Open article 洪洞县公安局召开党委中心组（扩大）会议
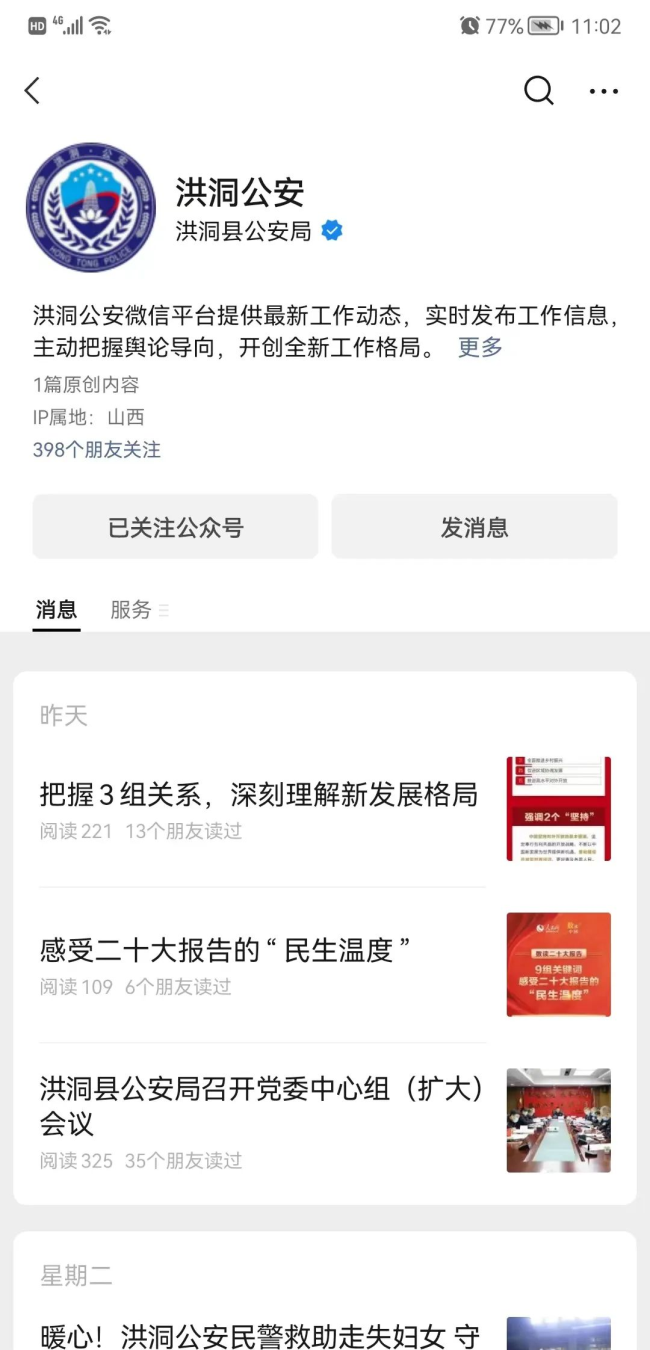The image size is (650, 1350). point(262,1105)
